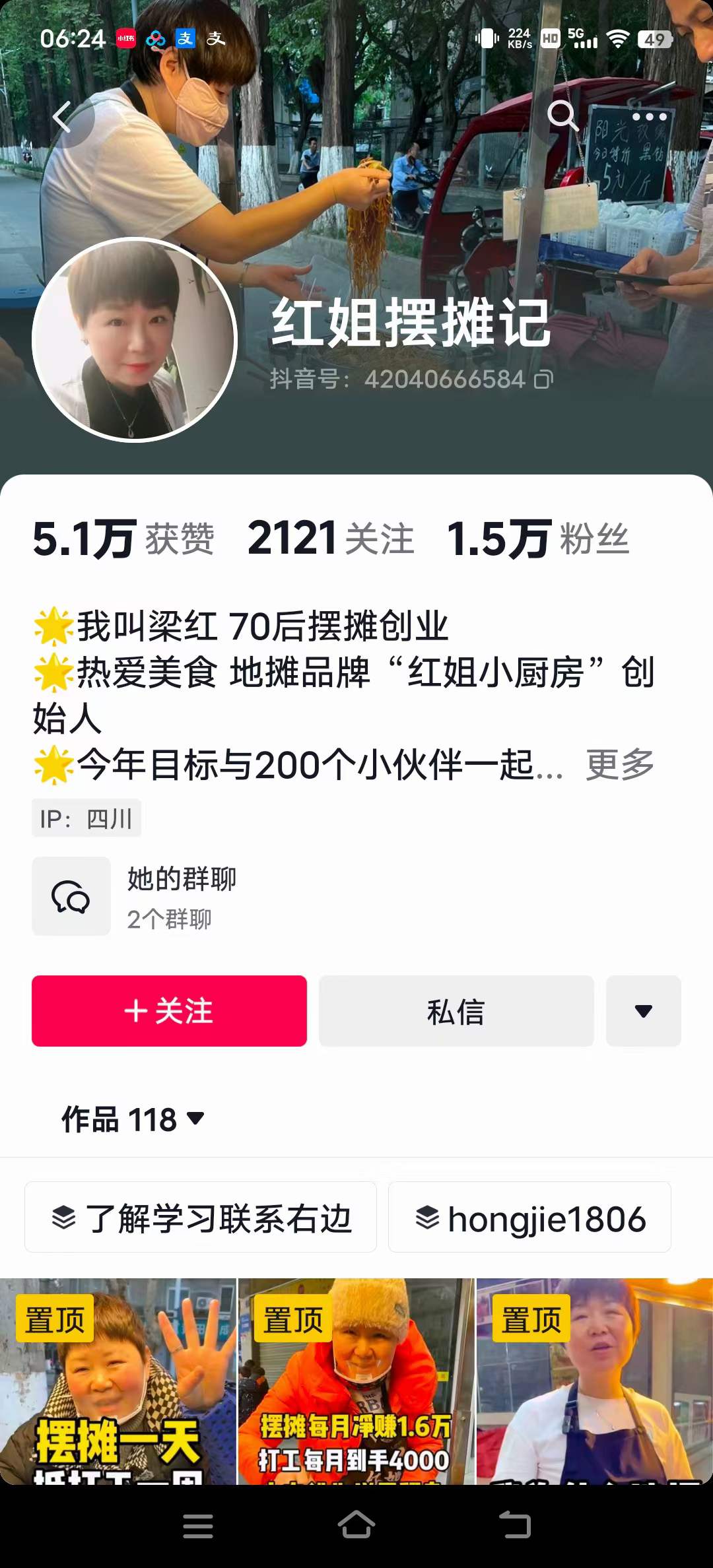This screenshot has height=1568, width=713.
Task: Open the search icon
Action: coord(562,116)
